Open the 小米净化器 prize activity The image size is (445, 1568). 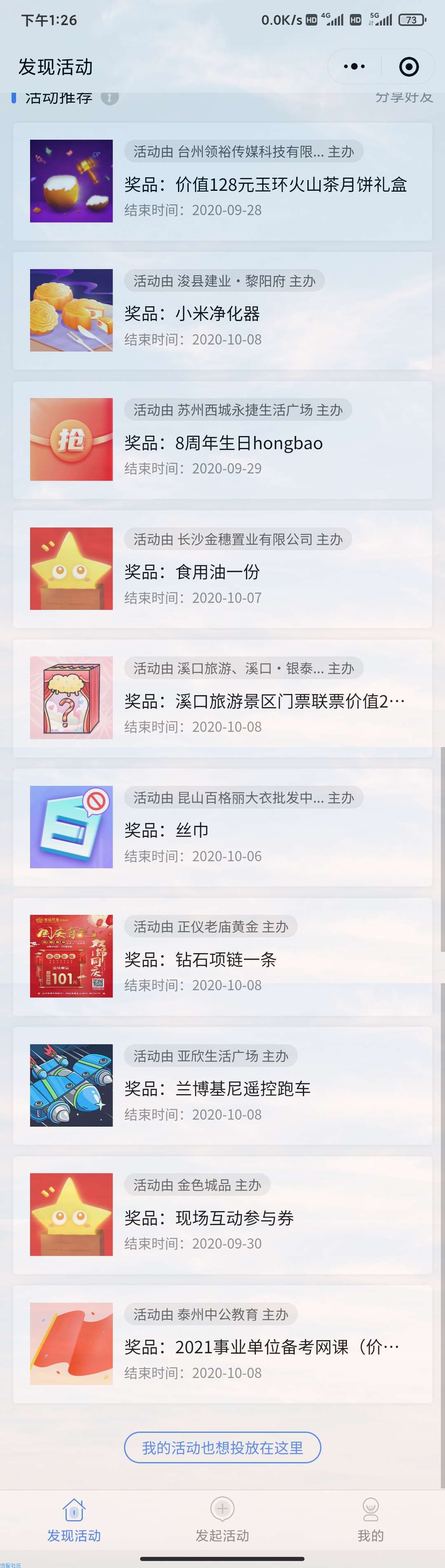[x=223, y=310]
